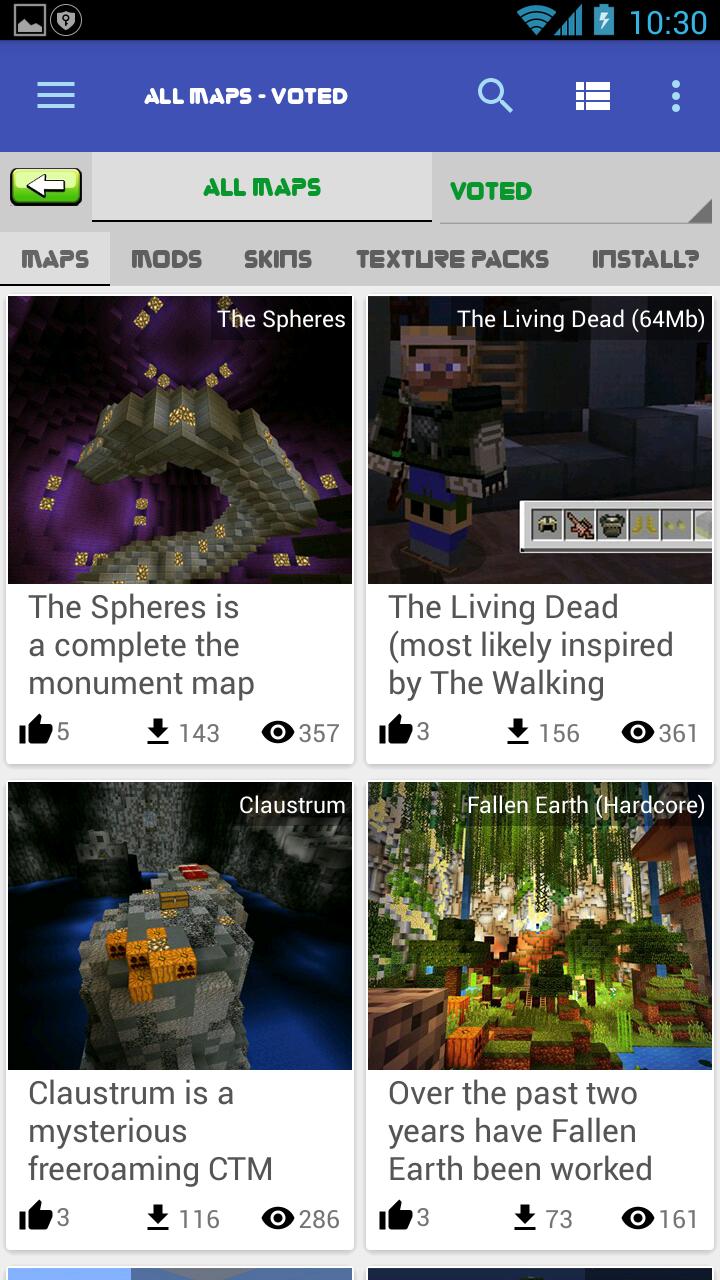The width and height of the screenshot is (720, 1280).
Task: Go back with the green arrow button
Action: click(x=46, y=187)
